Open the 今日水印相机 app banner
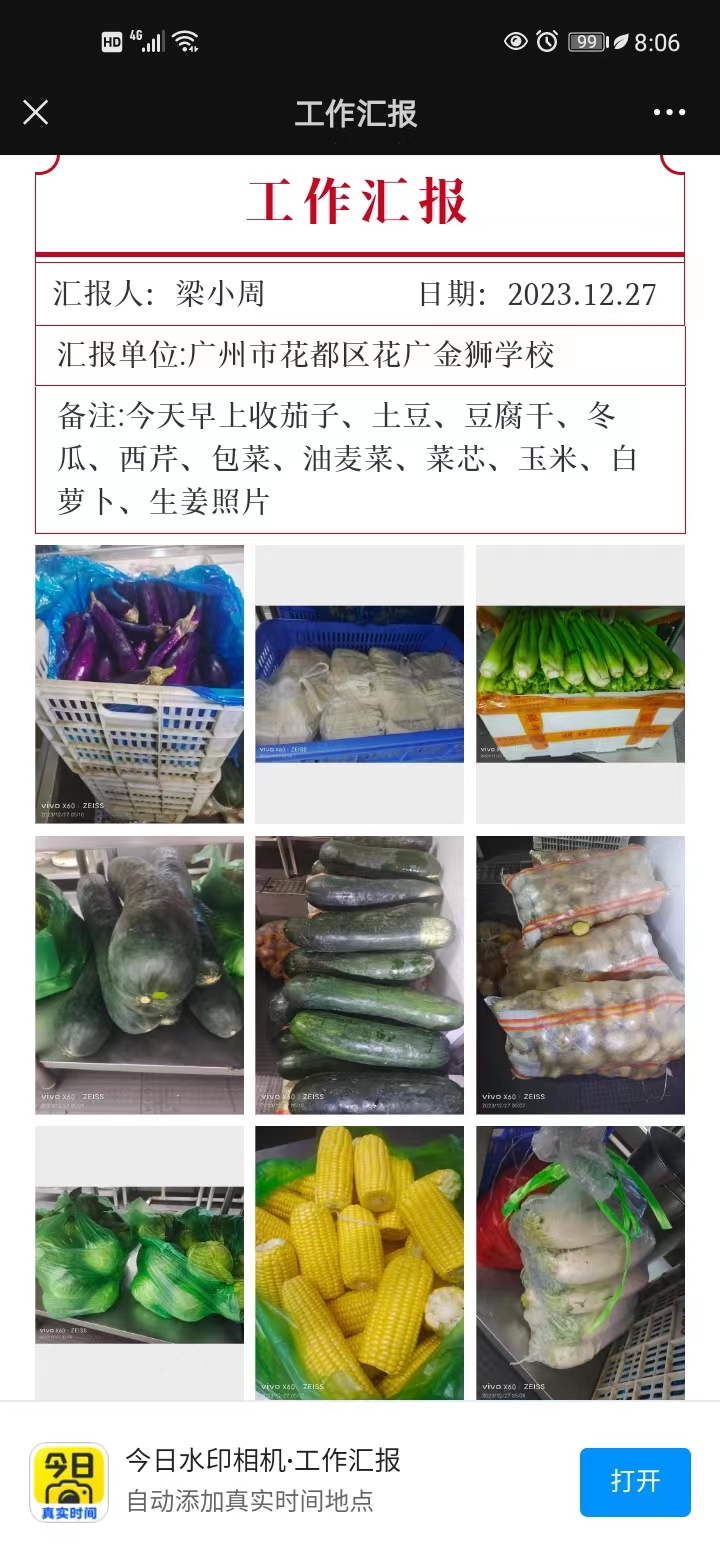This screenshot has width=720, height=1560. tap(300, 1481)
